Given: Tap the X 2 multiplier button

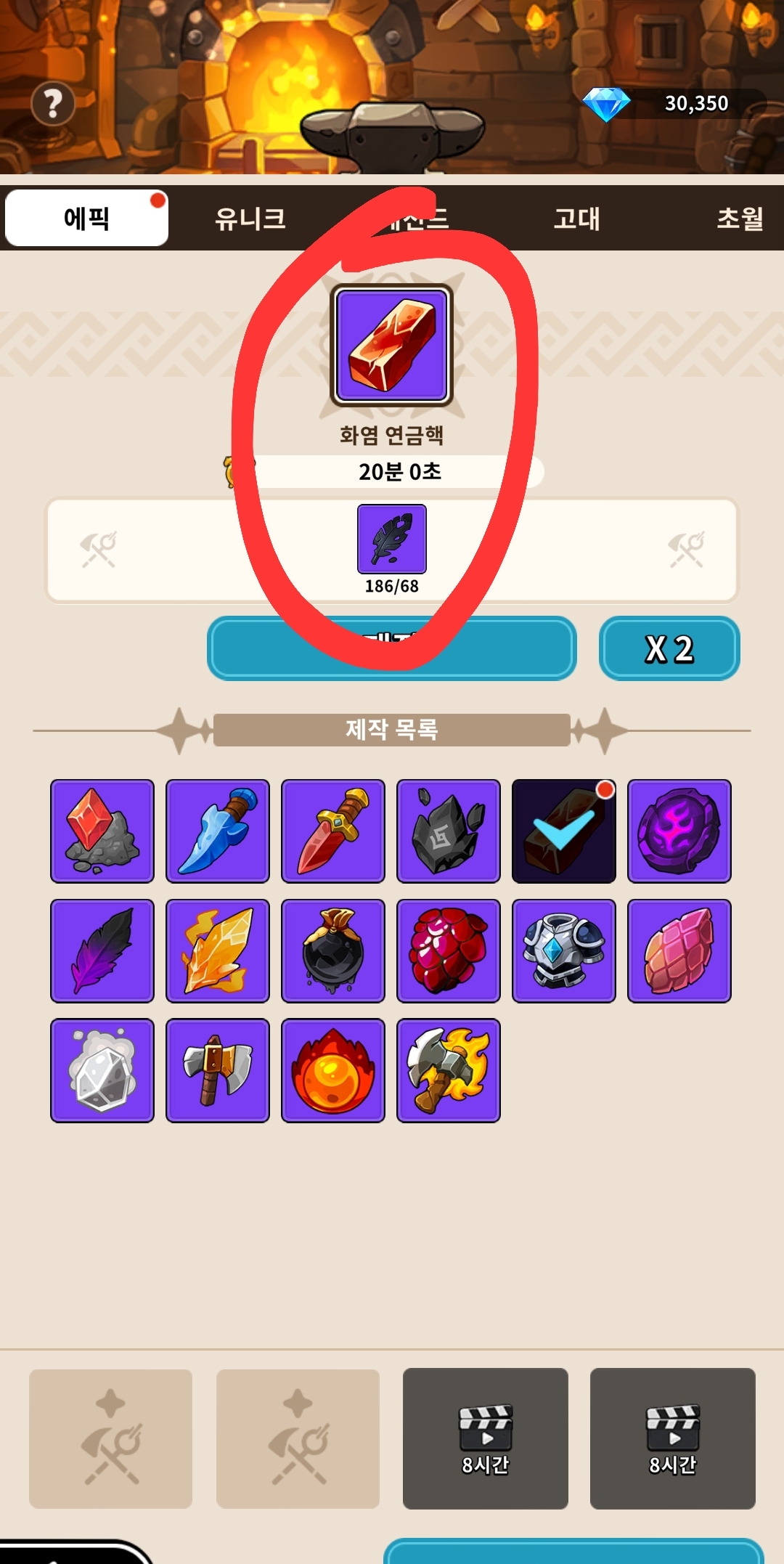Looking at the screenshot, I should (x=669, y=648).
